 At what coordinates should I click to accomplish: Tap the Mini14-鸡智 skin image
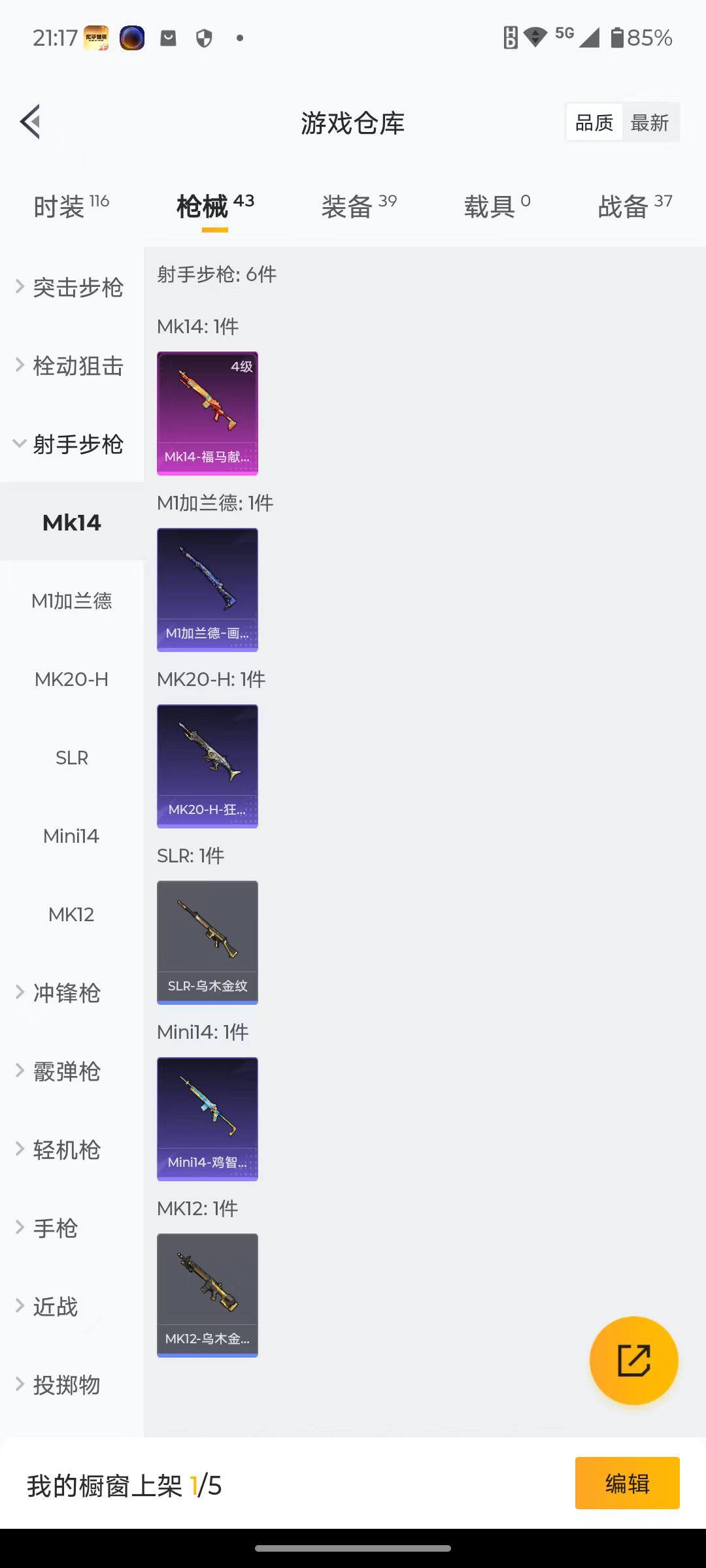pos(207,1119)
